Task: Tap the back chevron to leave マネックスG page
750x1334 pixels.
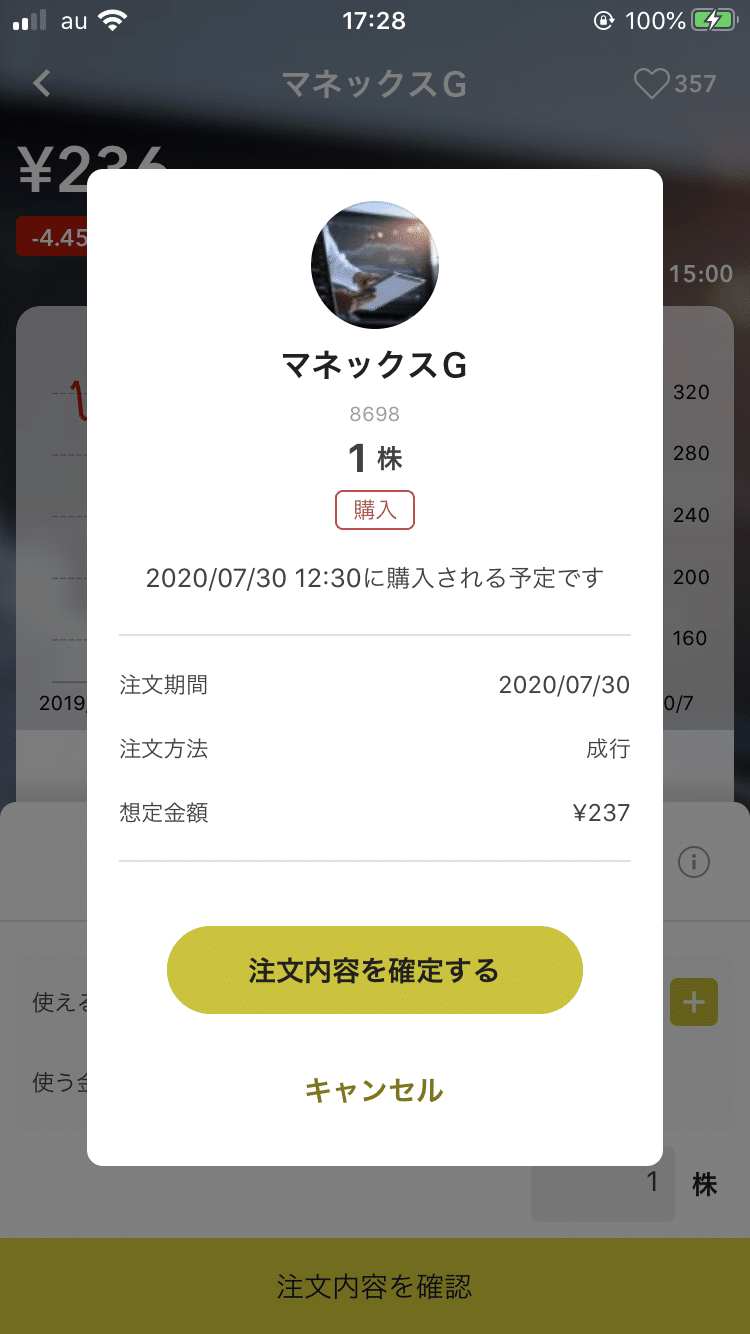Action: [x=42, y=84]
